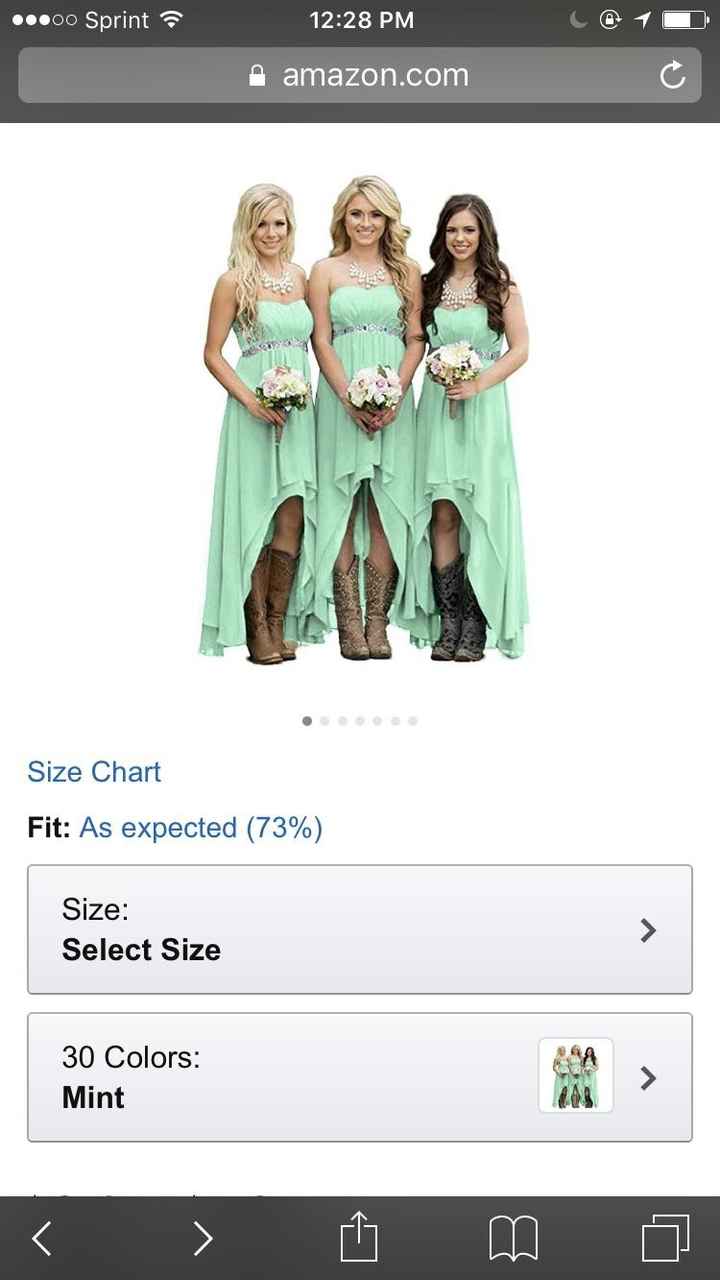This screenshot has width=720, height=1280.
Task: Open the Size Chart link
Action: (x=93, y=772)
